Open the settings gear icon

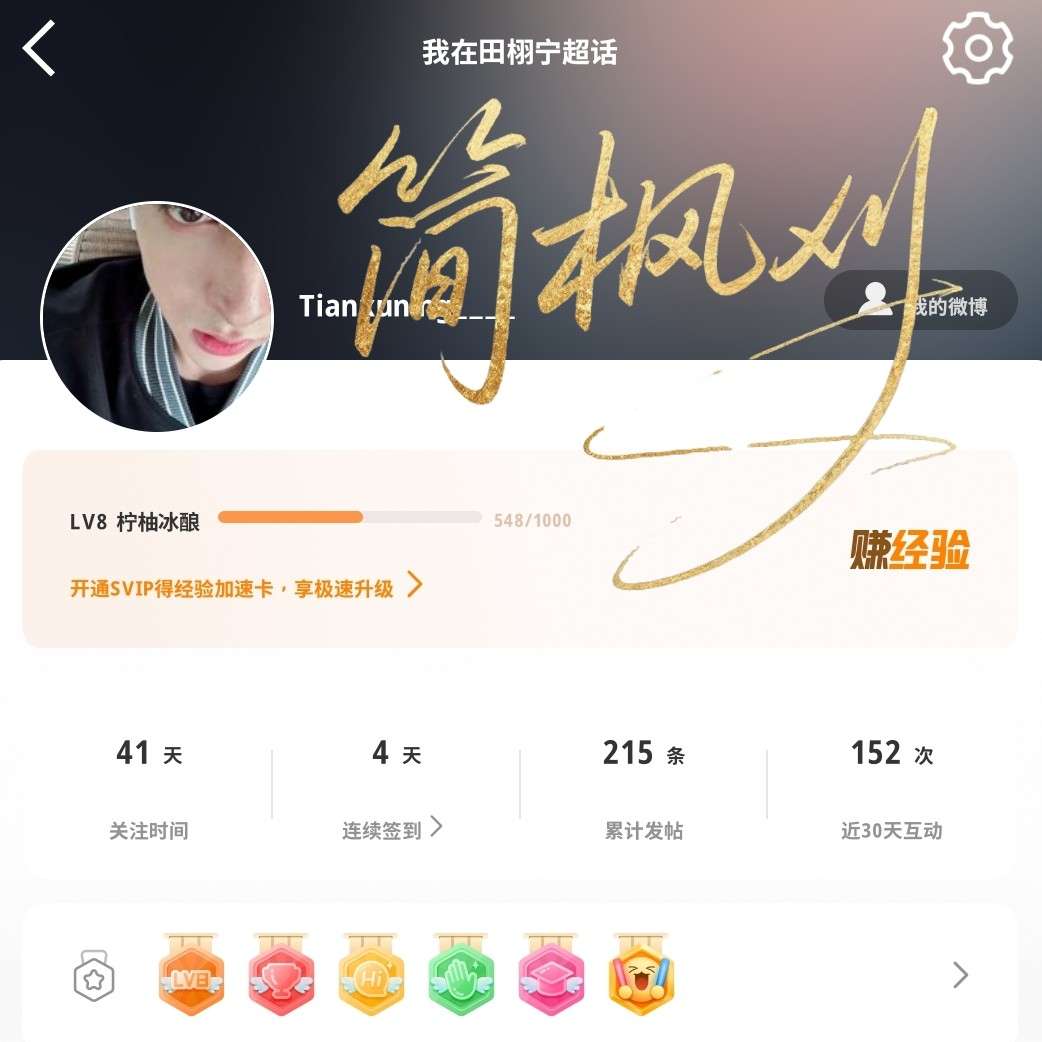(977, 48)
